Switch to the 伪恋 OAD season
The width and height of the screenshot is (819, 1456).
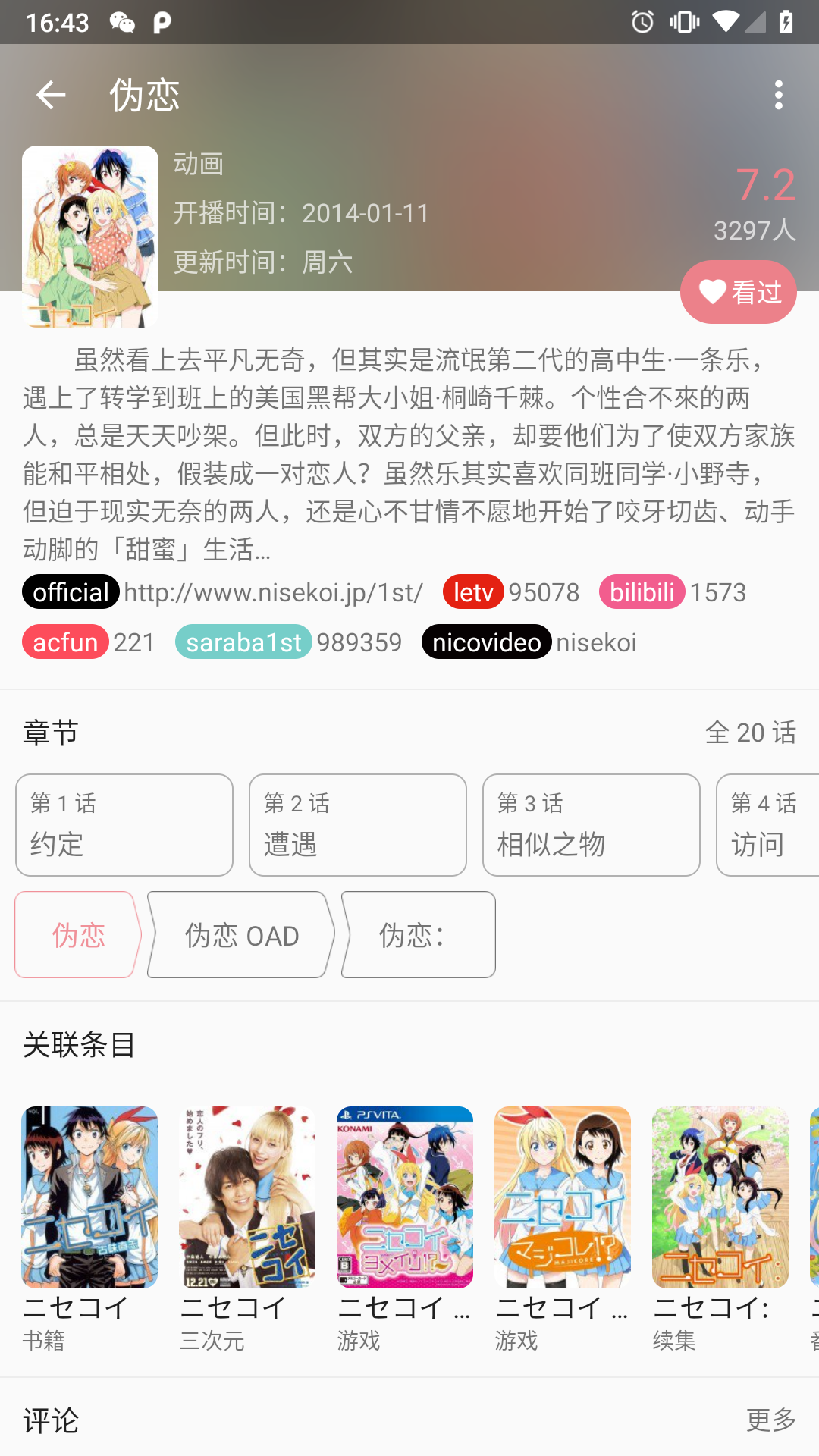click(x=241, y=935)
